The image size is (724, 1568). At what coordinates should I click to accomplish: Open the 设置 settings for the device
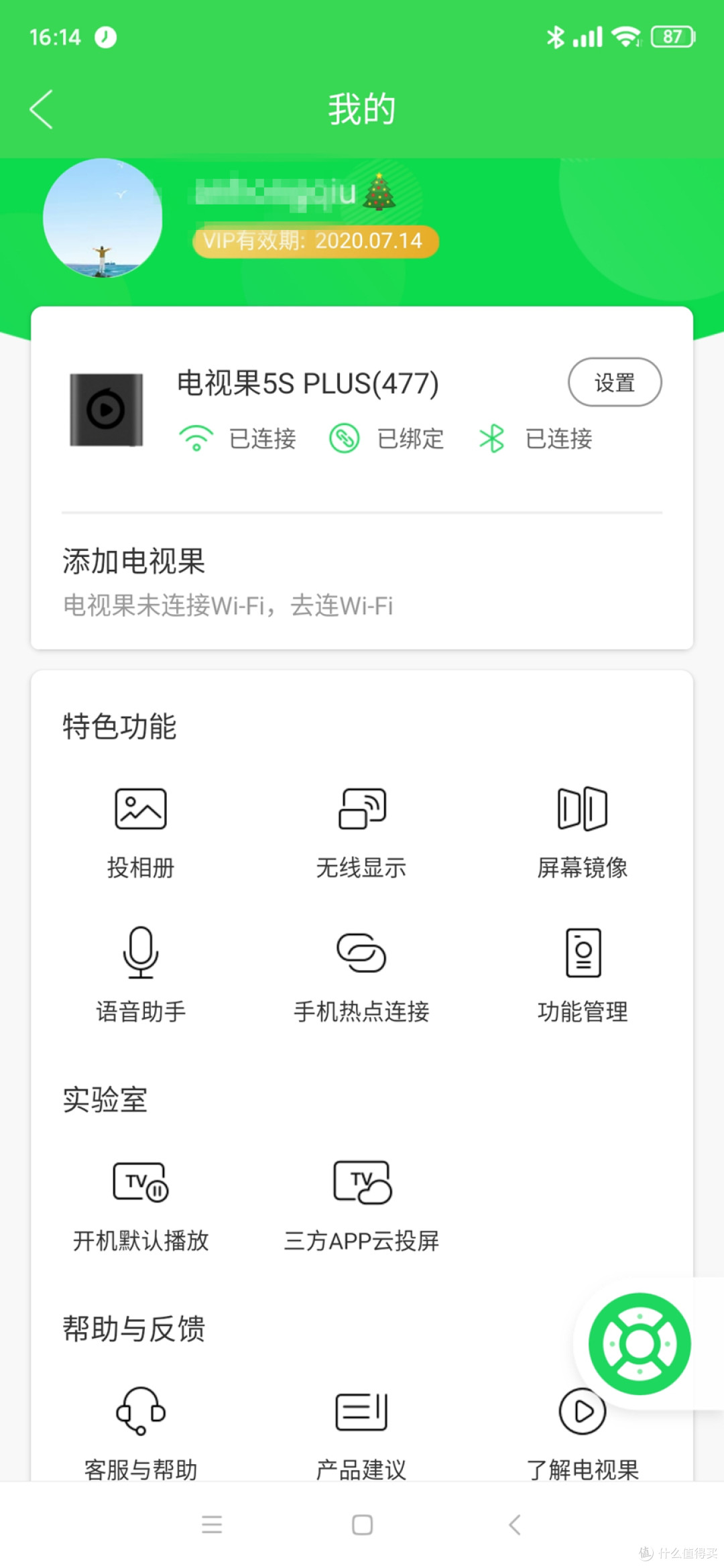(x=614, y=382)
